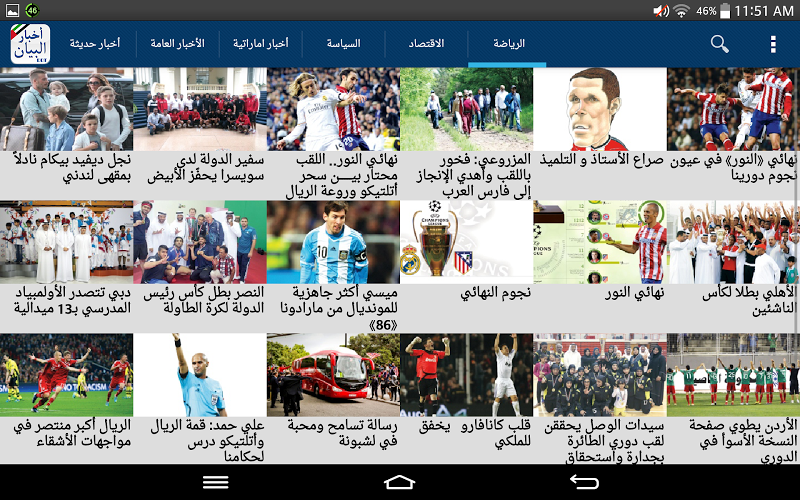Switch to أخبار حديثة tab
This screenshot has width=800, height=500.
[95, 44]
